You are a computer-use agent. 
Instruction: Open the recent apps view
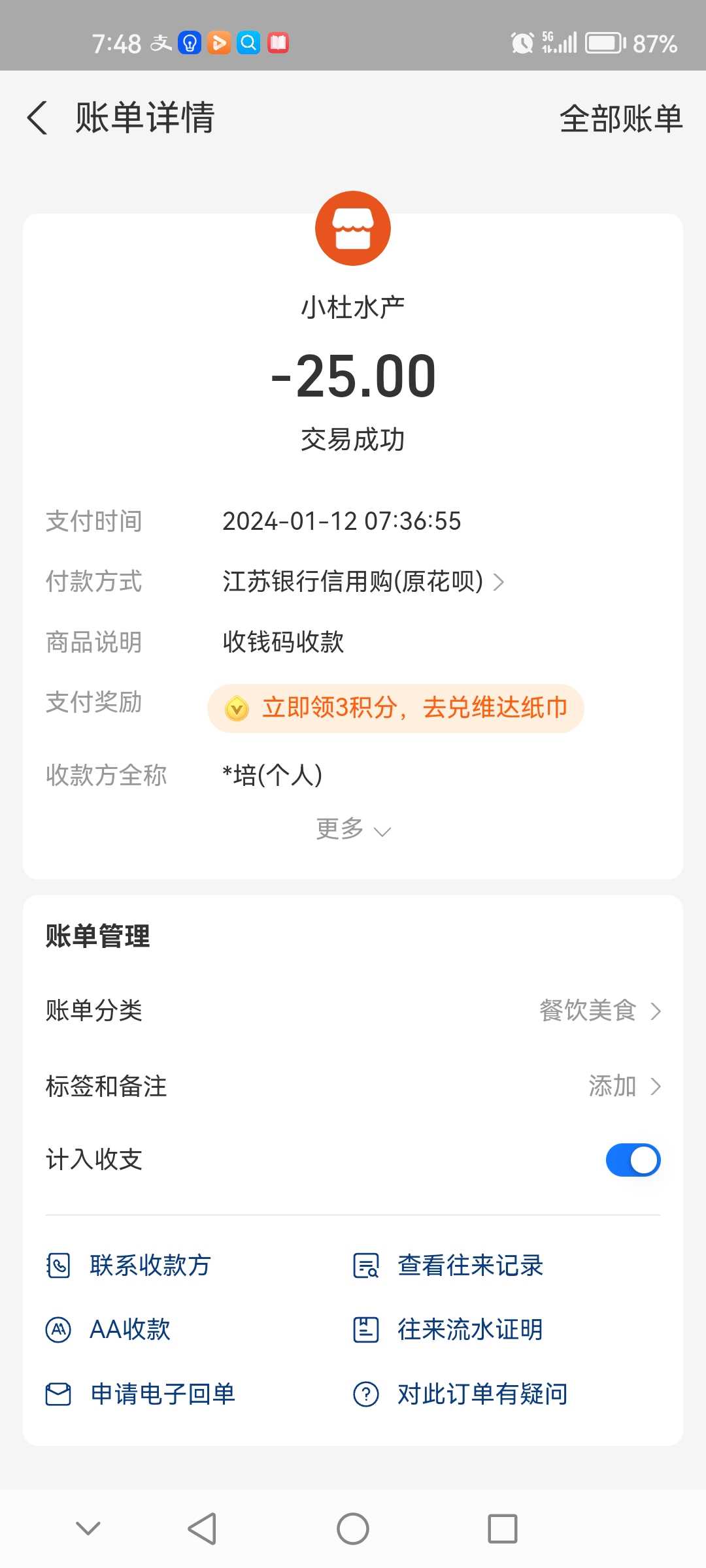[x=503, y=1529]
